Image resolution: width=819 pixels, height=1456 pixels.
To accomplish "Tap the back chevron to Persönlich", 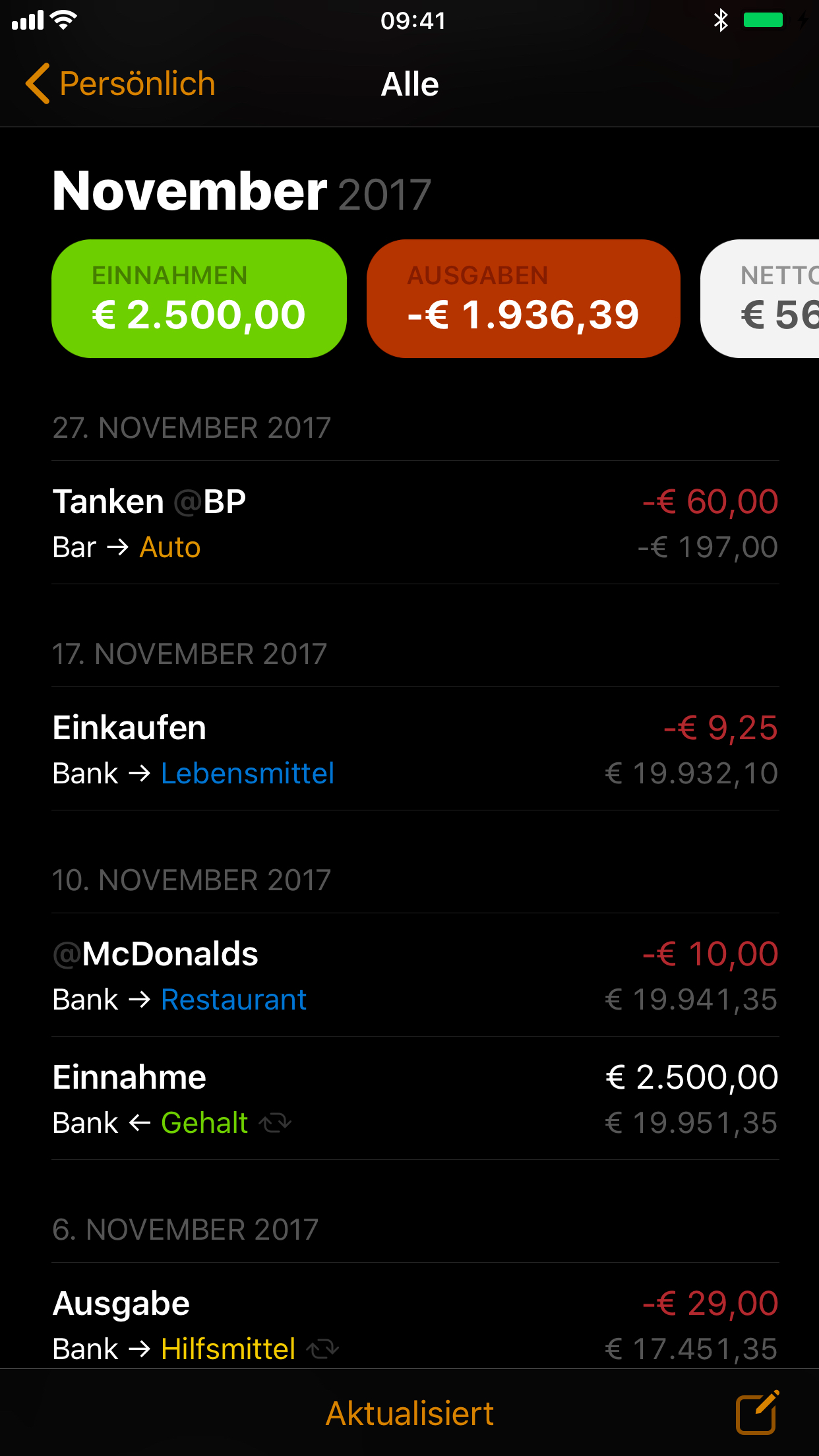I will [38, 83].
